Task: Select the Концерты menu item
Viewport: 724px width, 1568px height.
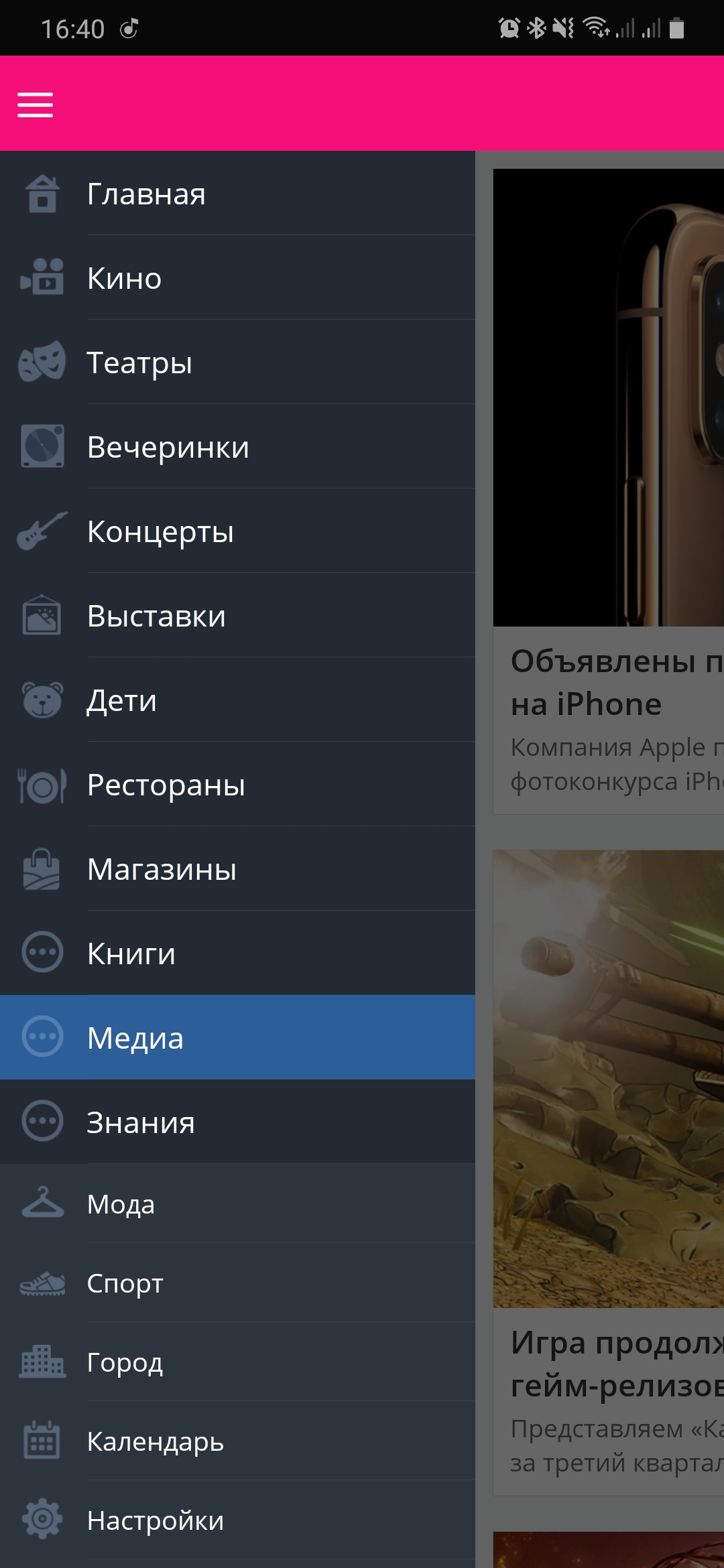Action: (237, 531)
